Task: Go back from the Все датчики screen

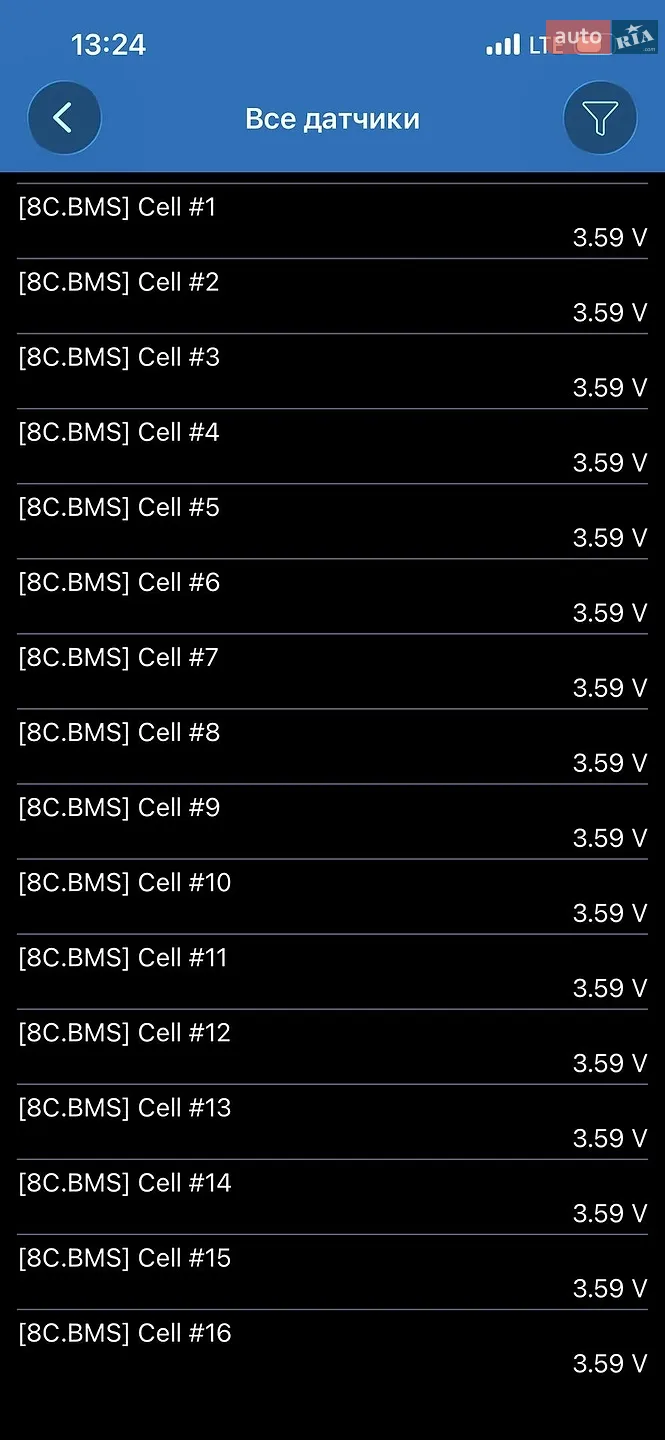Action: (x=64, y=118)
